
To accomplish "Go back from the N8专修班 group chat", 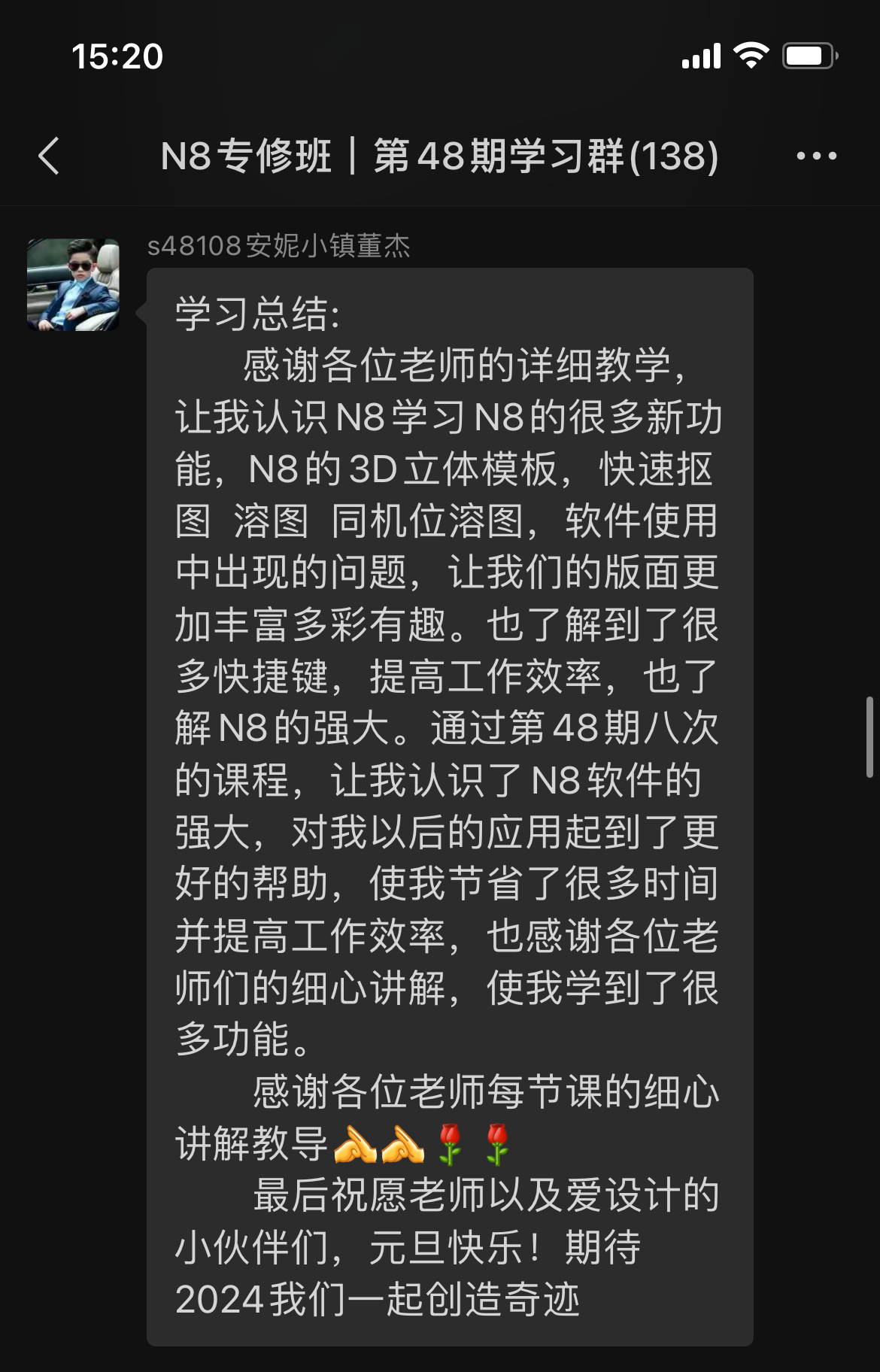I will click(x=50, y=156).
